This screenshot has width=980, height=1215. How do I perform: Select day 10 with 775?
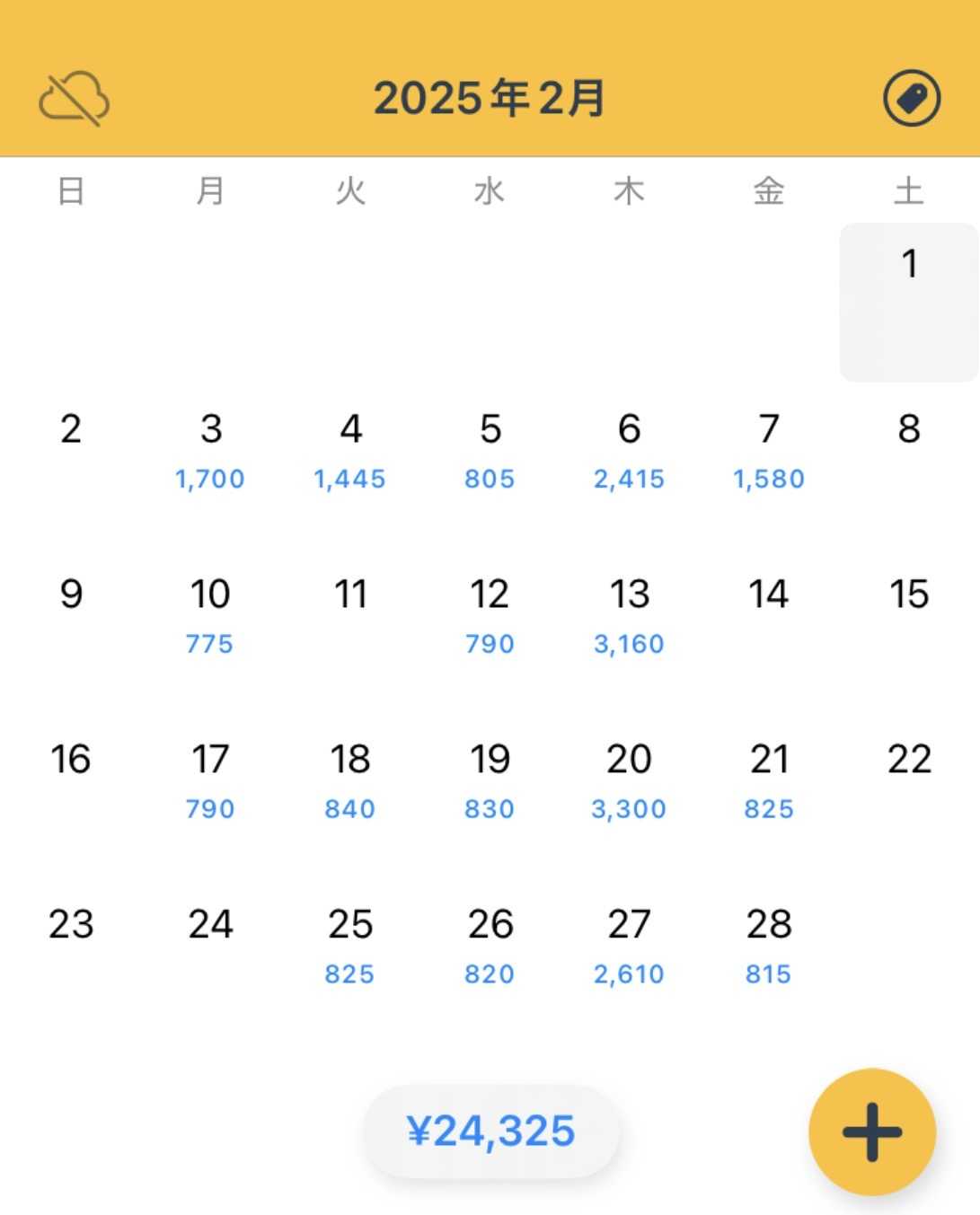coord(210,614)
